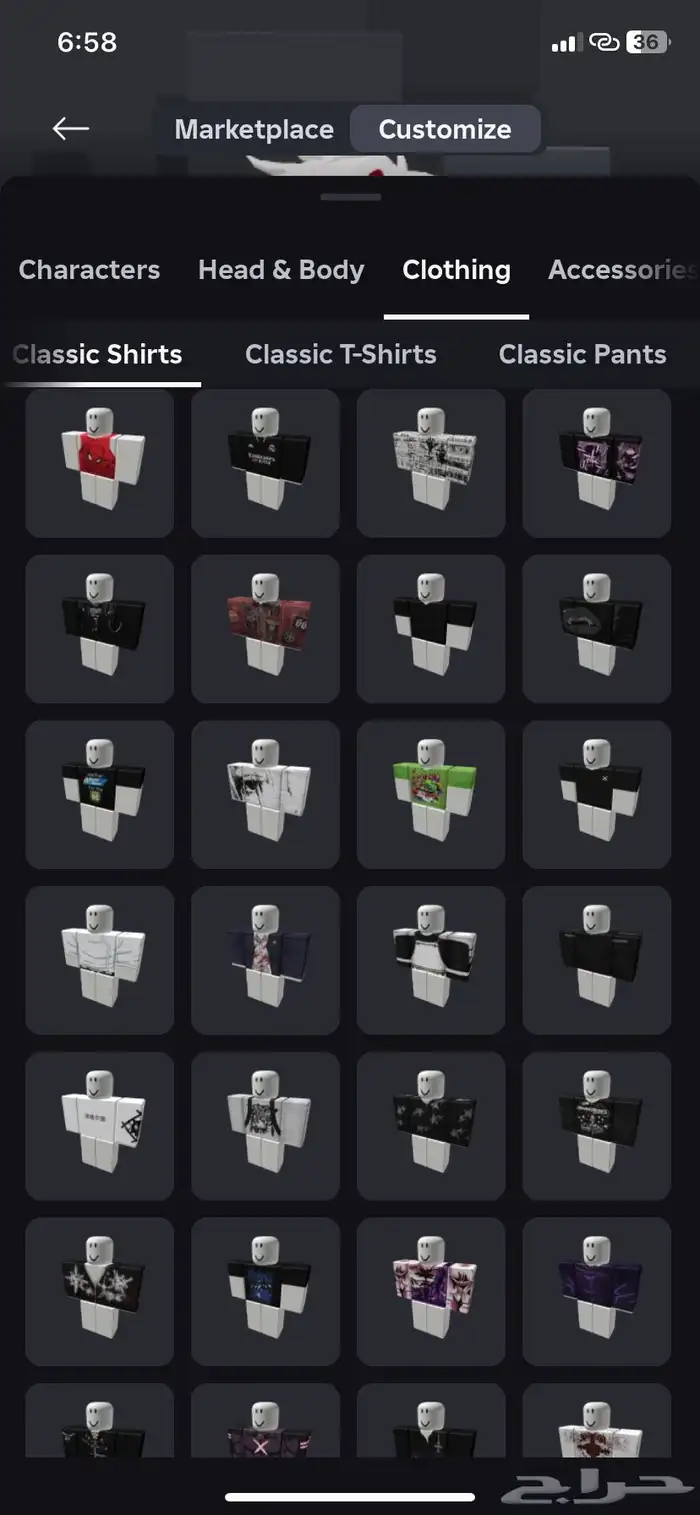The height and width of the screenshot is (1515, 700).
Task: Choose the bright green graphic shirt
Action: click(431, 794)
